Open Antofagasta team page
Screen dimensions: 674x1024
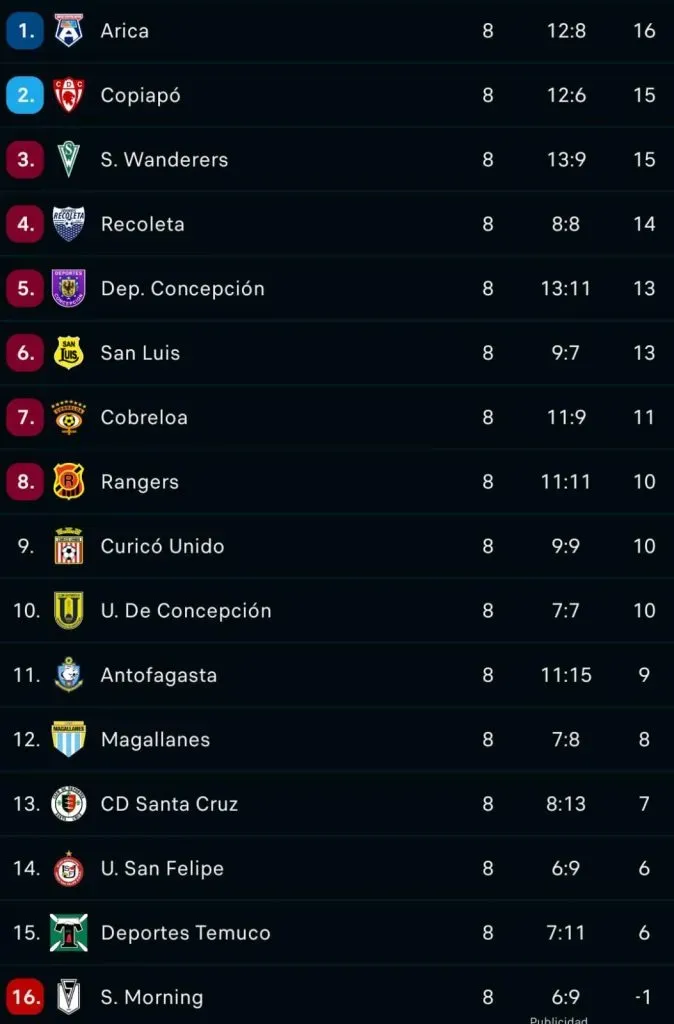point(158,675)
